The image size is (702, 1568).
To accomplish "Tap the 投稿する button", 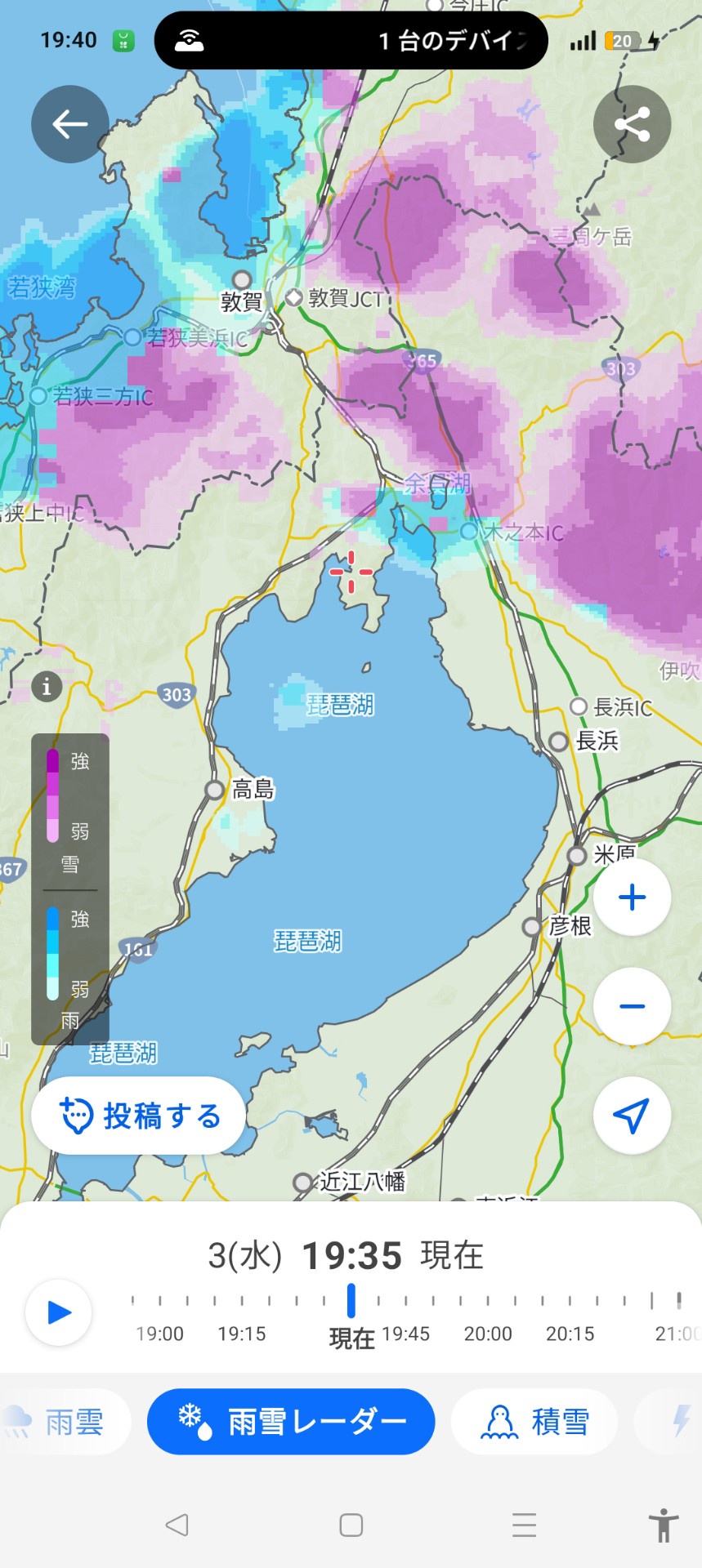I will click(139, 1116).
